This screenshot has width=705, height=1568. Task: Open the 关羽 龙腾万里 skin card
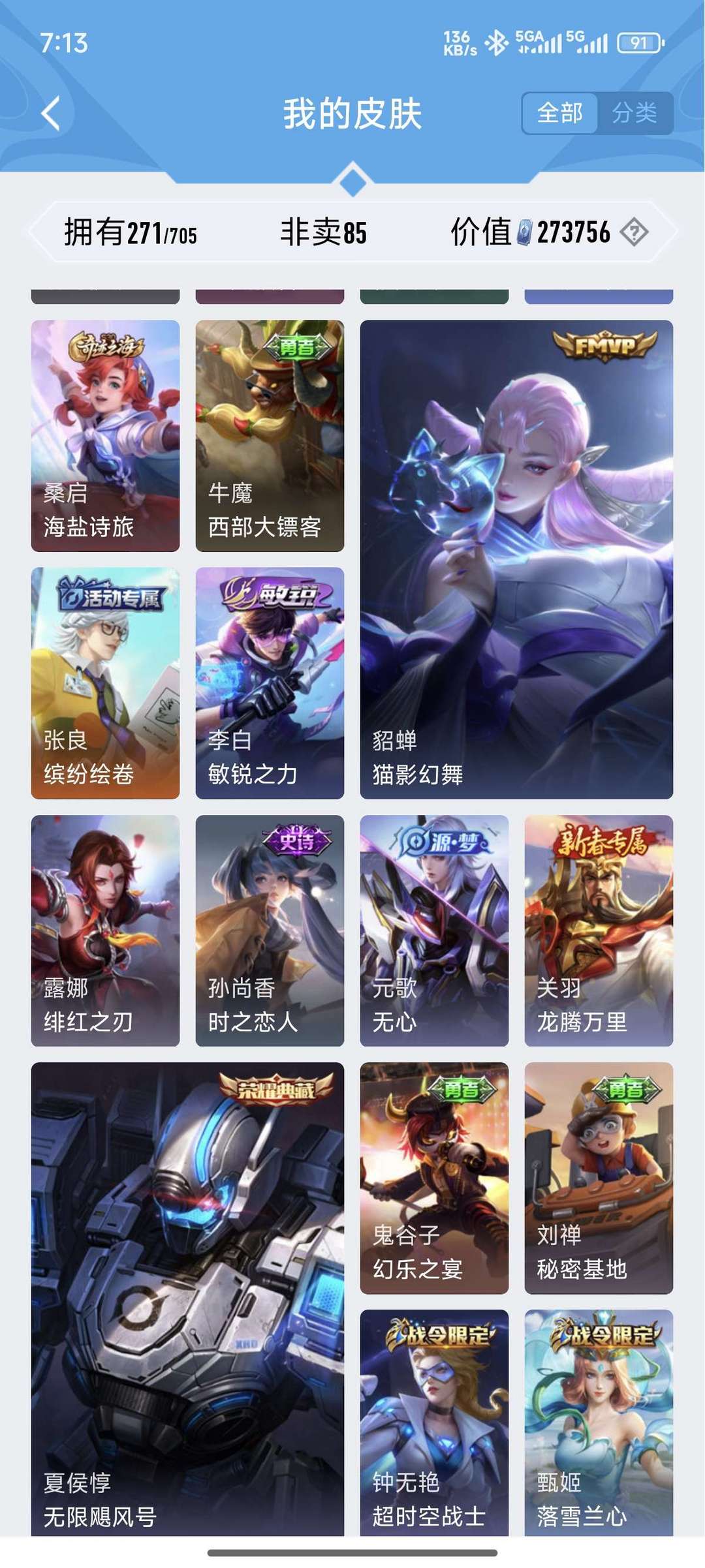tap(599, 930)
